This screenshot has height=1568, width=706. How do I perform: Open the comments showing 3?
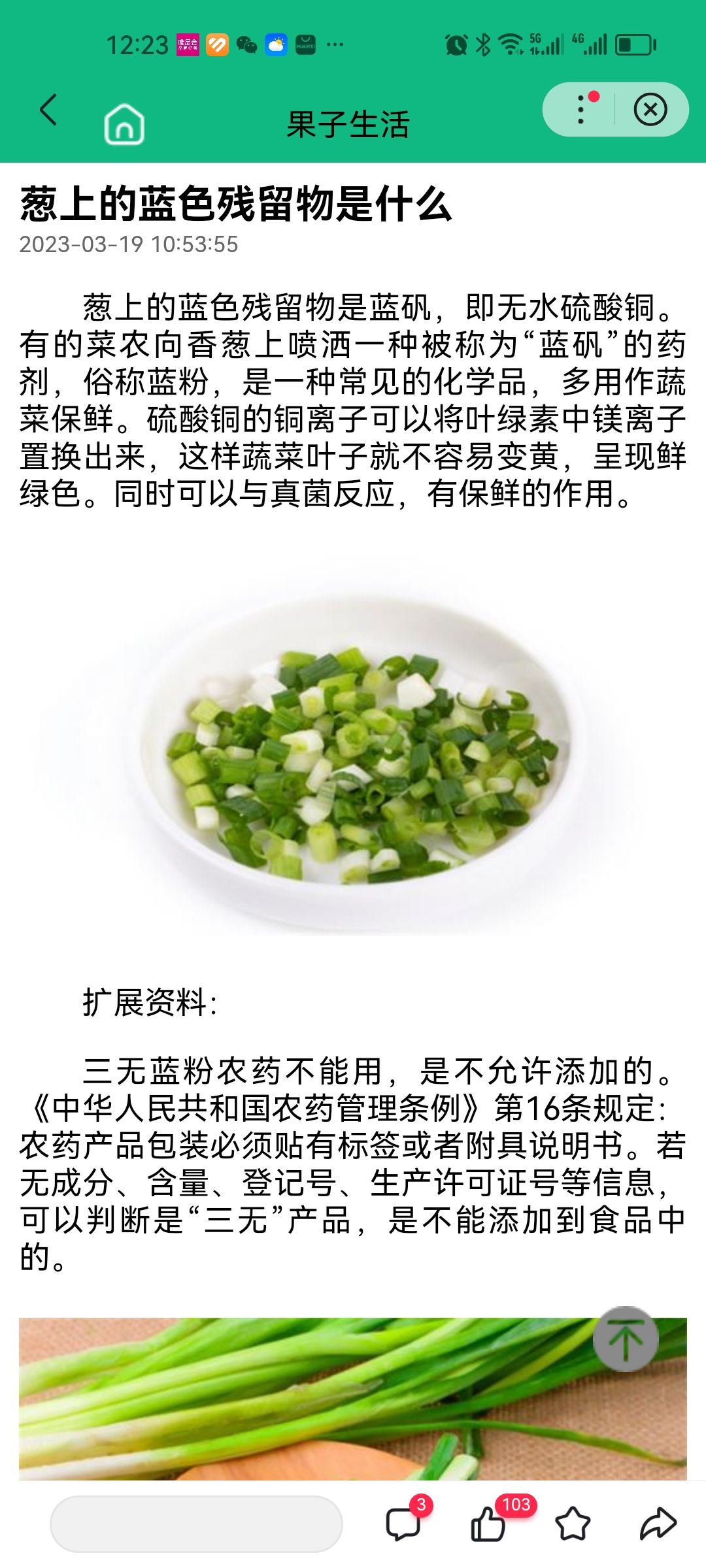(404, 1524)
